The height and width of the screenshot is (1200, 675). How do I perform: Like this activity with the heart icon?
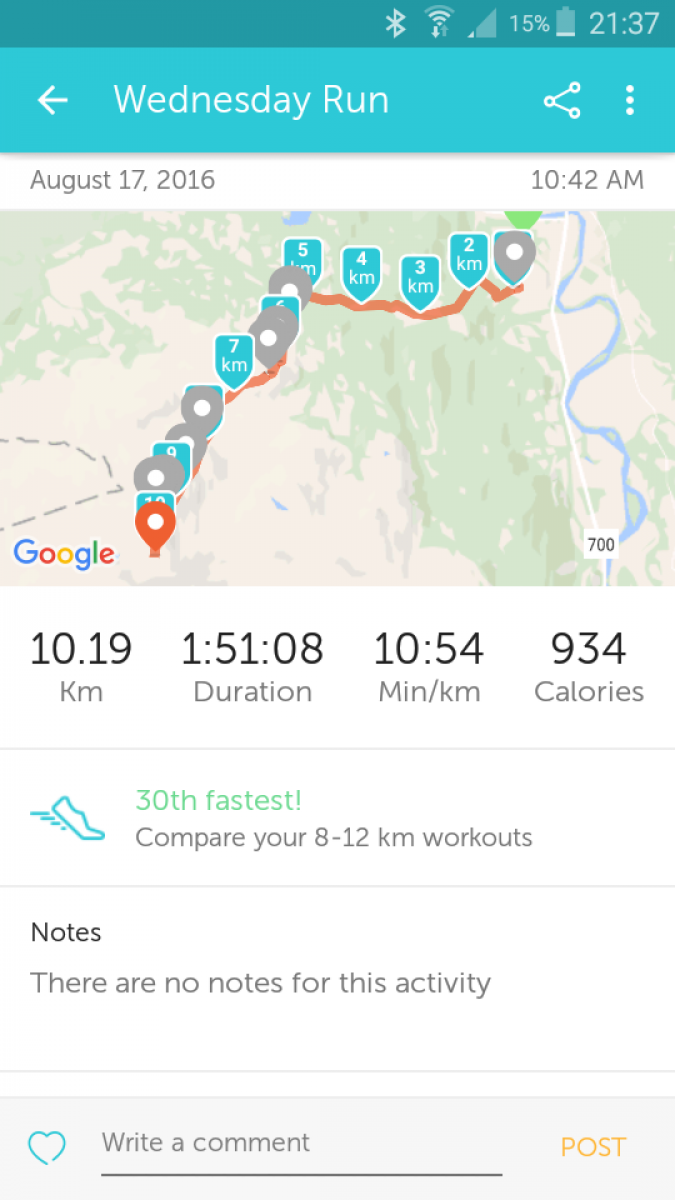[46, 1147]
